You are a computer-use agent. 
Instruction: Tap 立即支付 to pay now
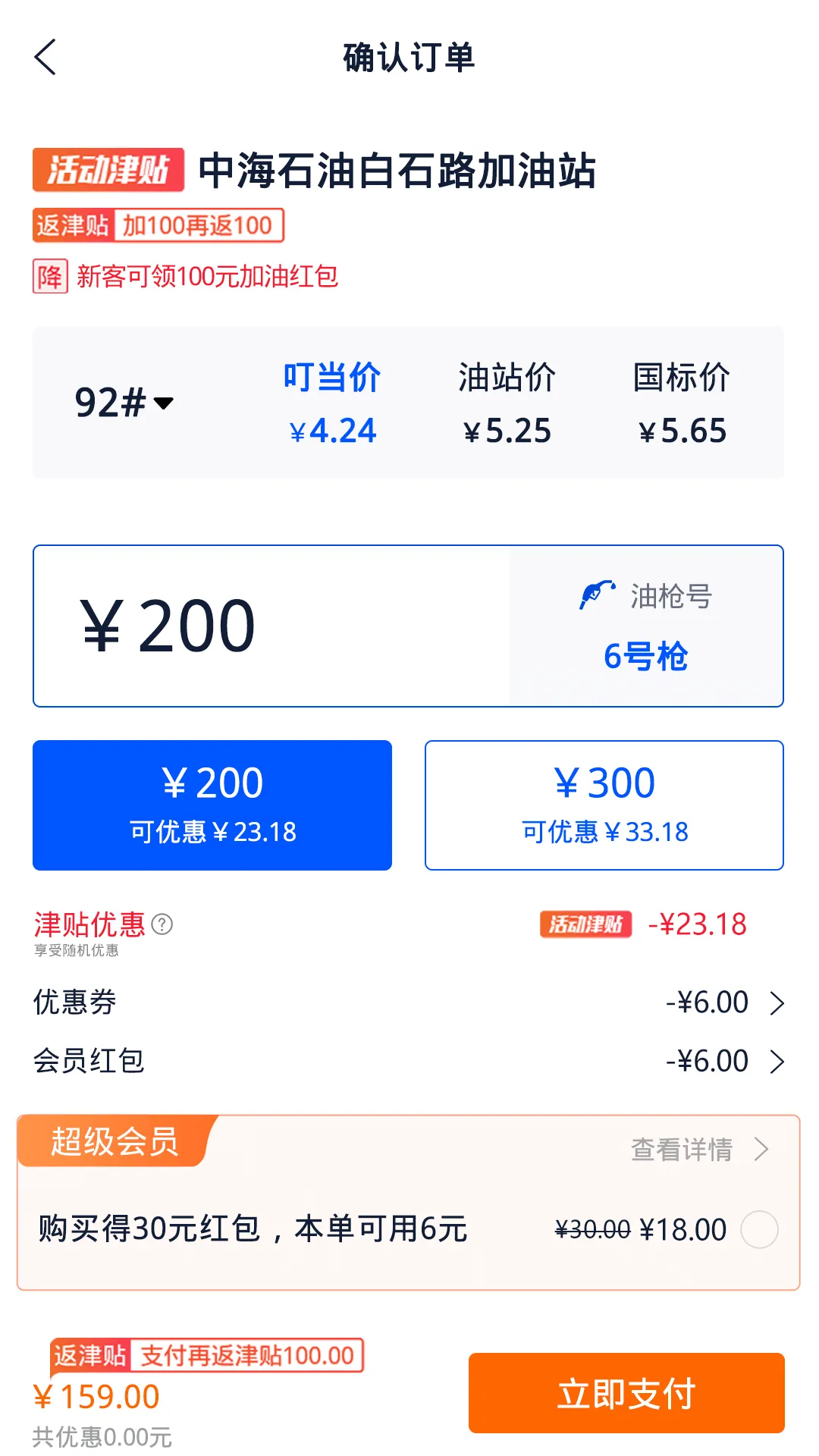click(x=626, y=1392)
